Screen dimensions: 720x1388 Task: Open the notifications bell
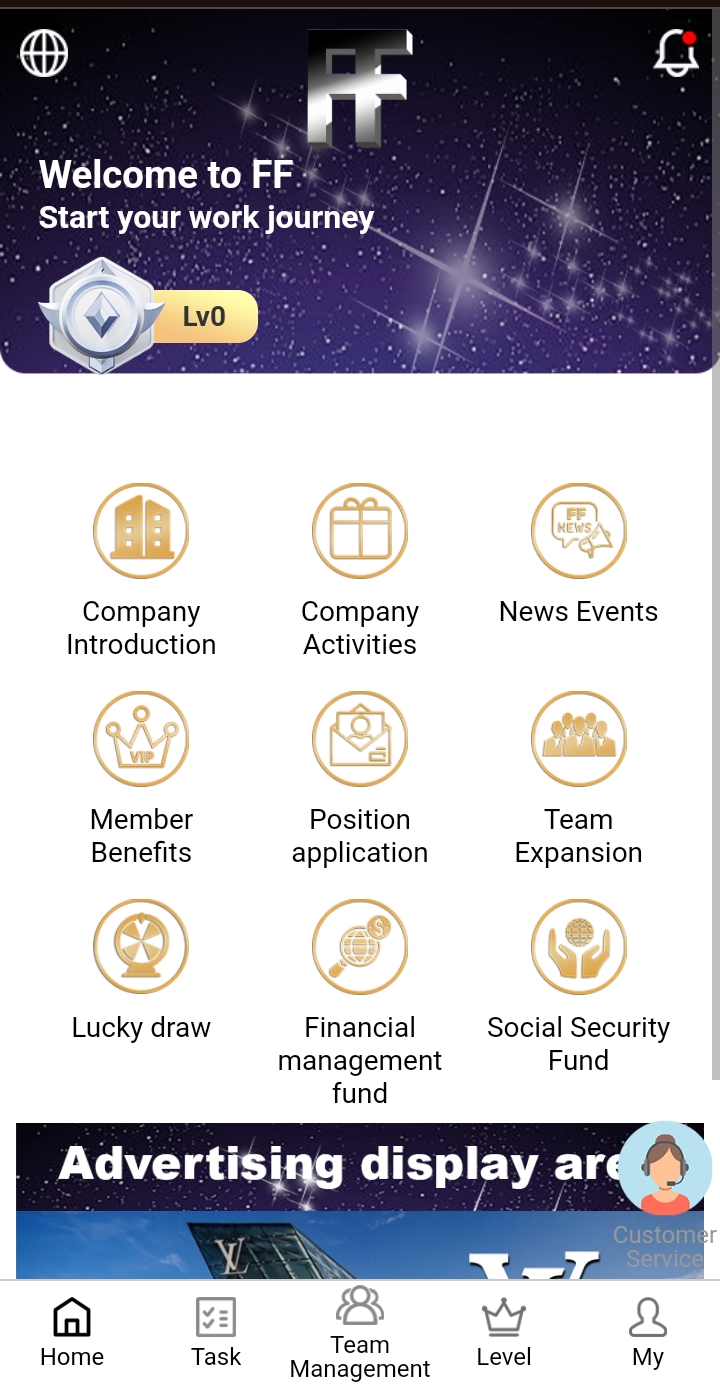(x=676, y=52)
